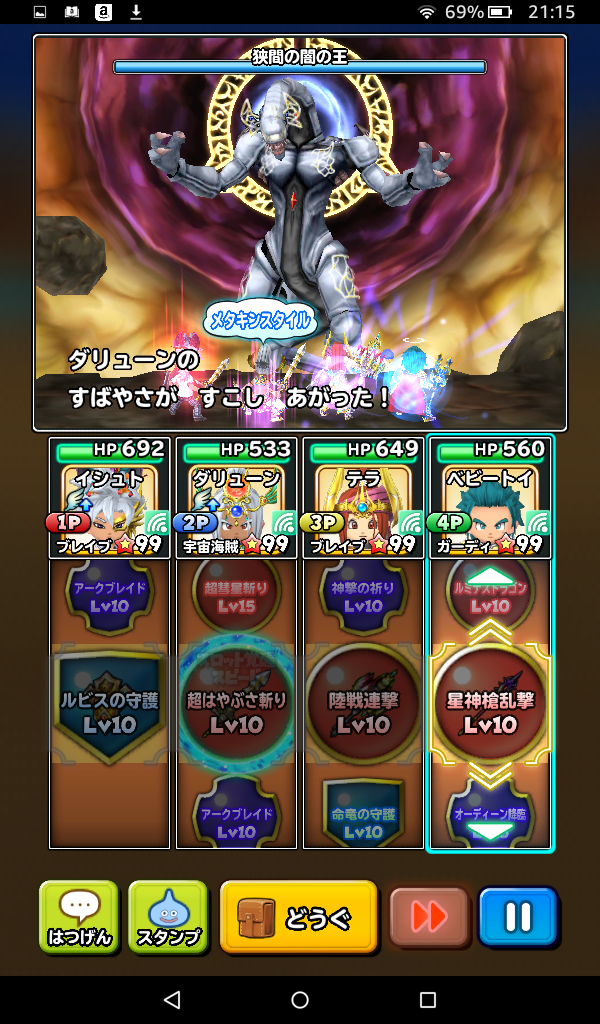Open the どうぐ items menu
Image resolution: width=600 pixels, height=1024 pixels.
(299, 916)
